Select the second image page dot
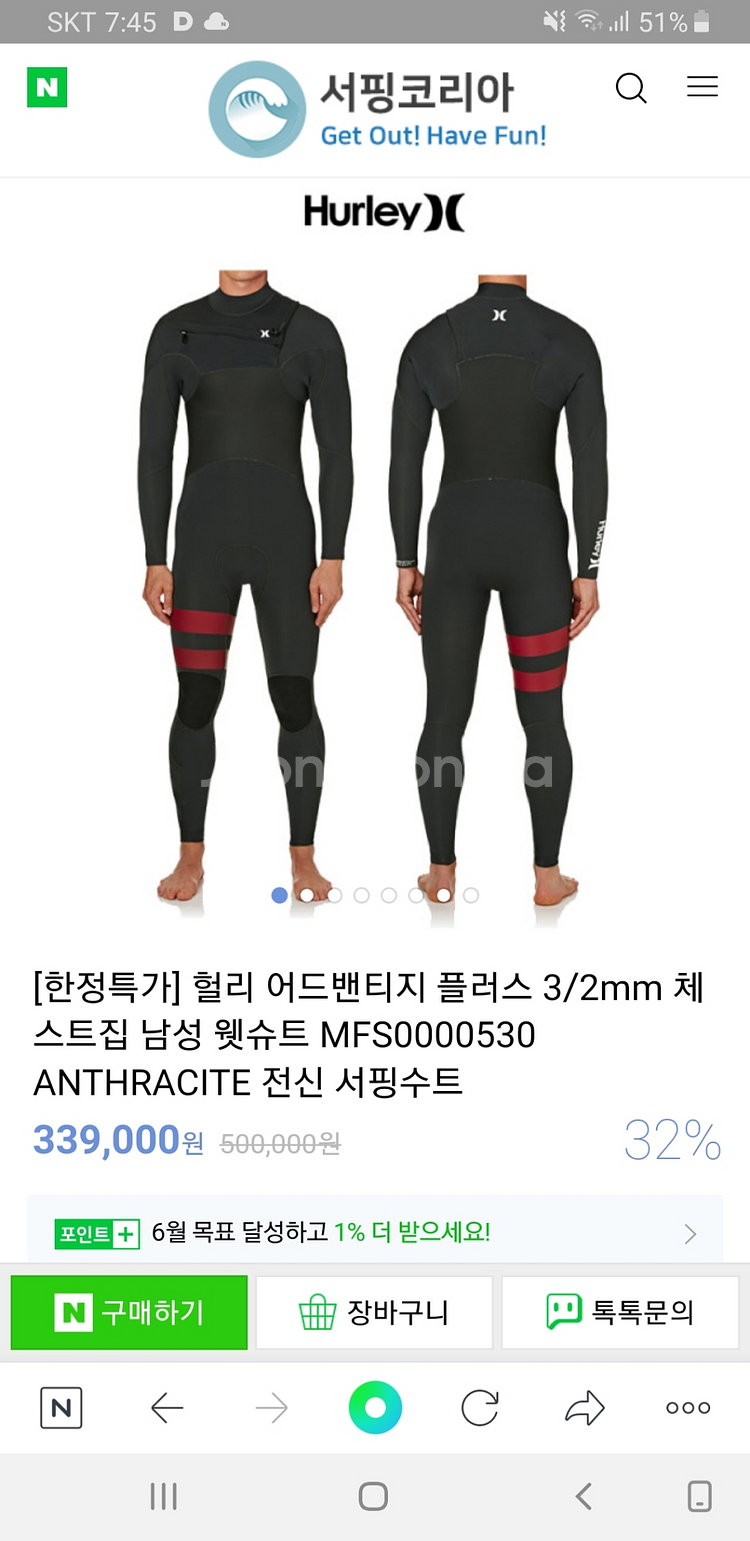 tap(307, 895)
